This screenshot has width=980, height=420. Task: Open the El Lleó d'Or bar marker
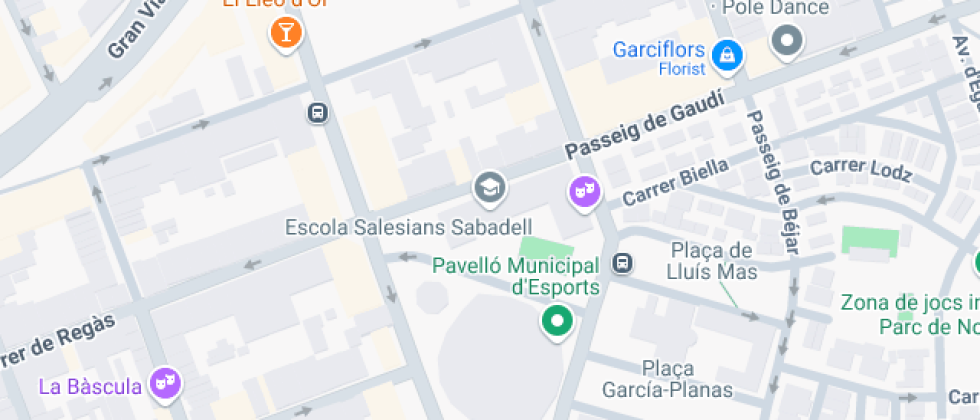pyautogui.click(x=286, y=33)
